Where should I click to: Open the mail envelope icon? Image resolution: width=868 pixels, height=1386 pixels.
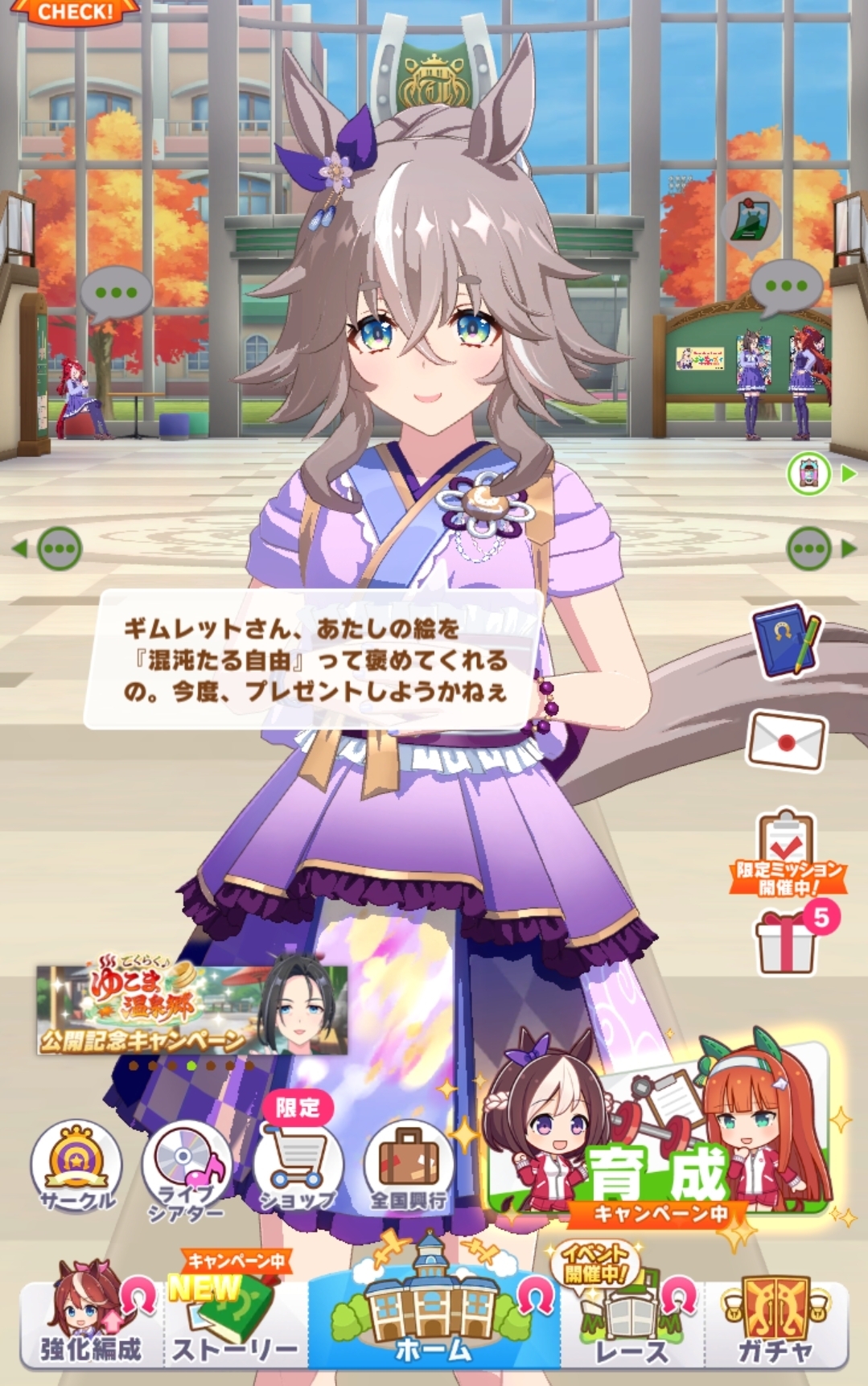[787, 740]
